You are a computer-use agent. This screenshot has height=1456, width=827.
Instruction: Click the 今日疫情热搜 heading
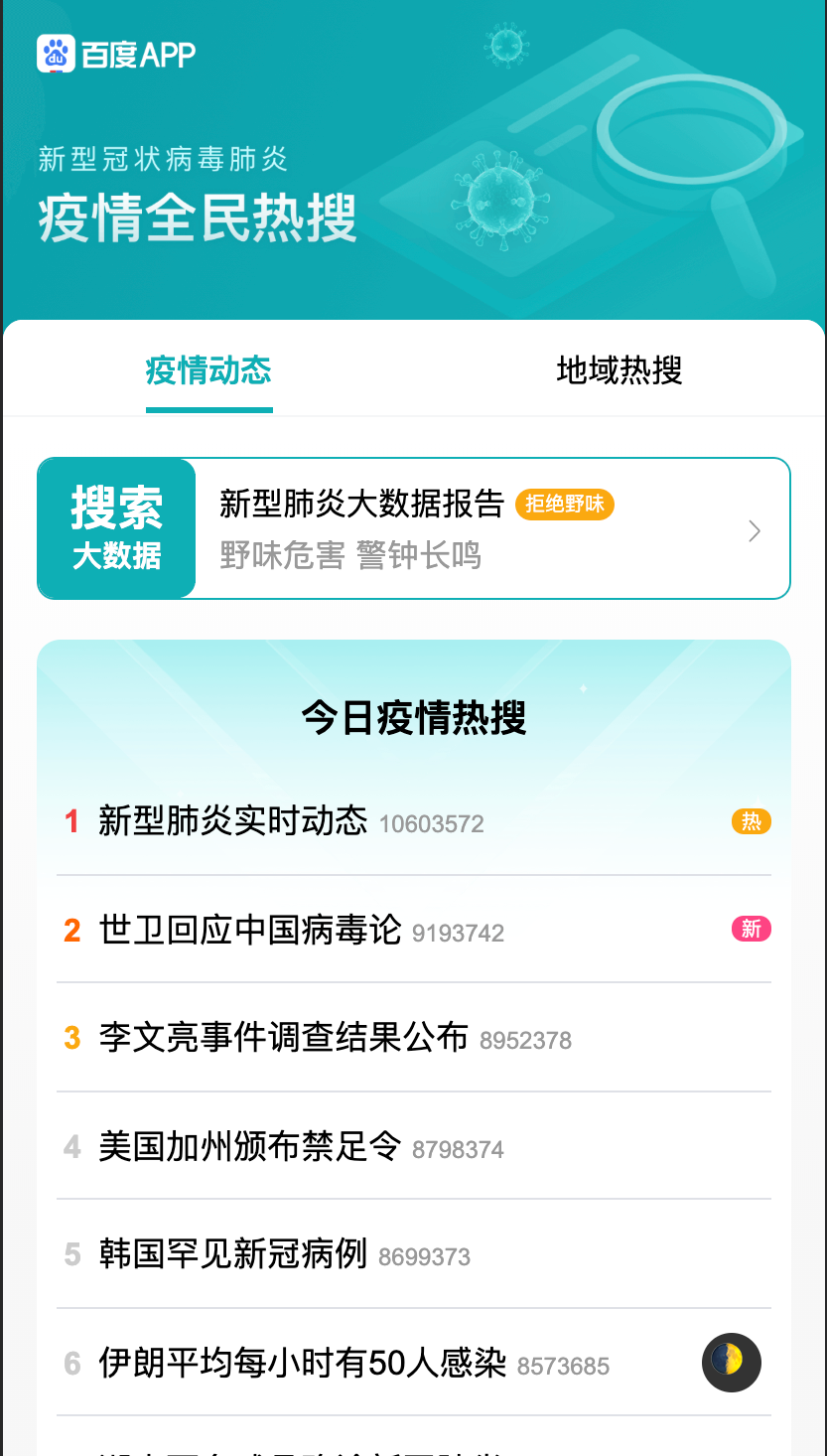(413, 717)
